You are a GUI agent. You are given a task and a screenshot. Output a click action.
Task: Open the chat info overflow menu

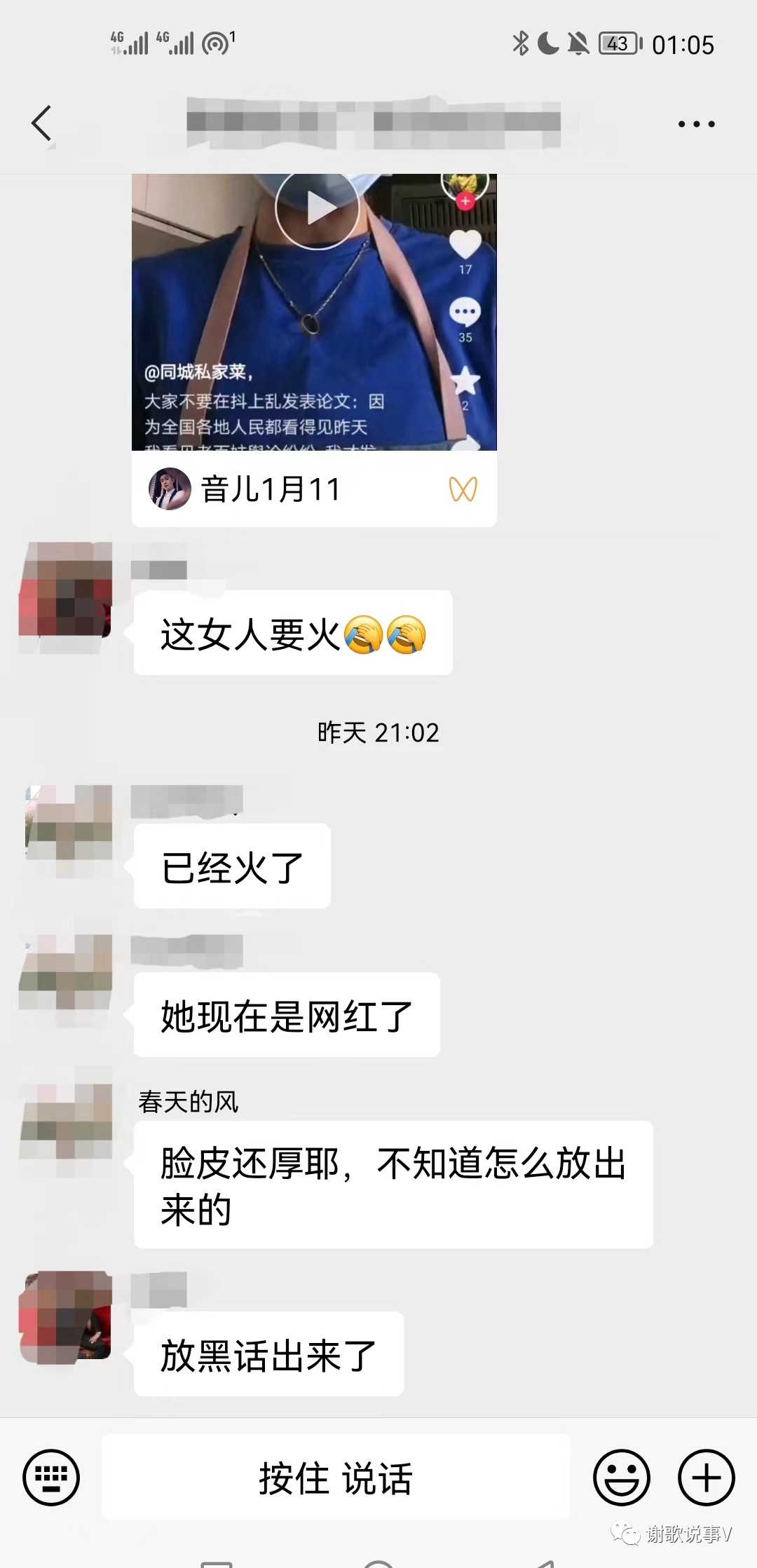click(696, 124)
